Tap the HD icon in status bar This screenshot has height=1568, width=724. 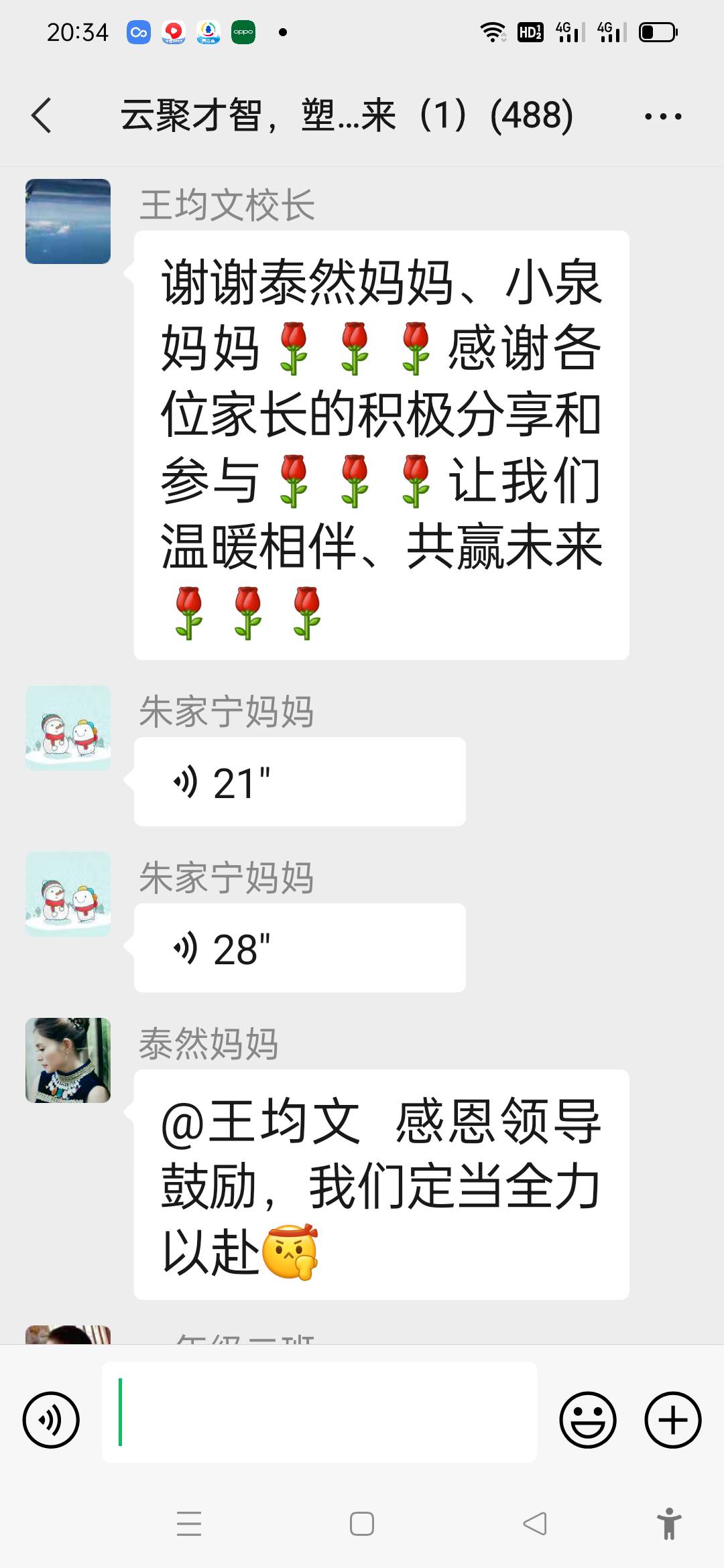529,31
